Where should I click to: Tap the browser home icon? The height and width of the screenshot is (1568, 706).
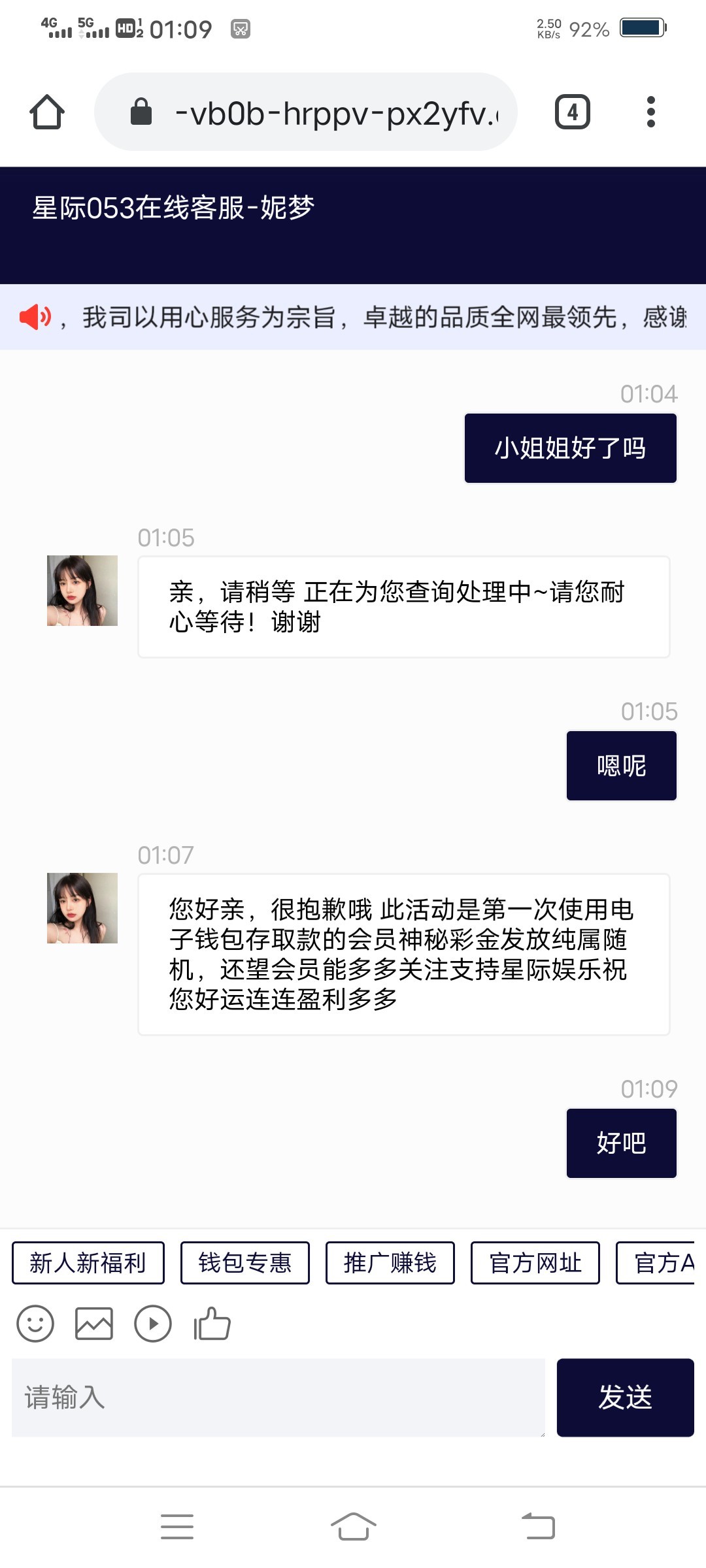tap(47, 112)
